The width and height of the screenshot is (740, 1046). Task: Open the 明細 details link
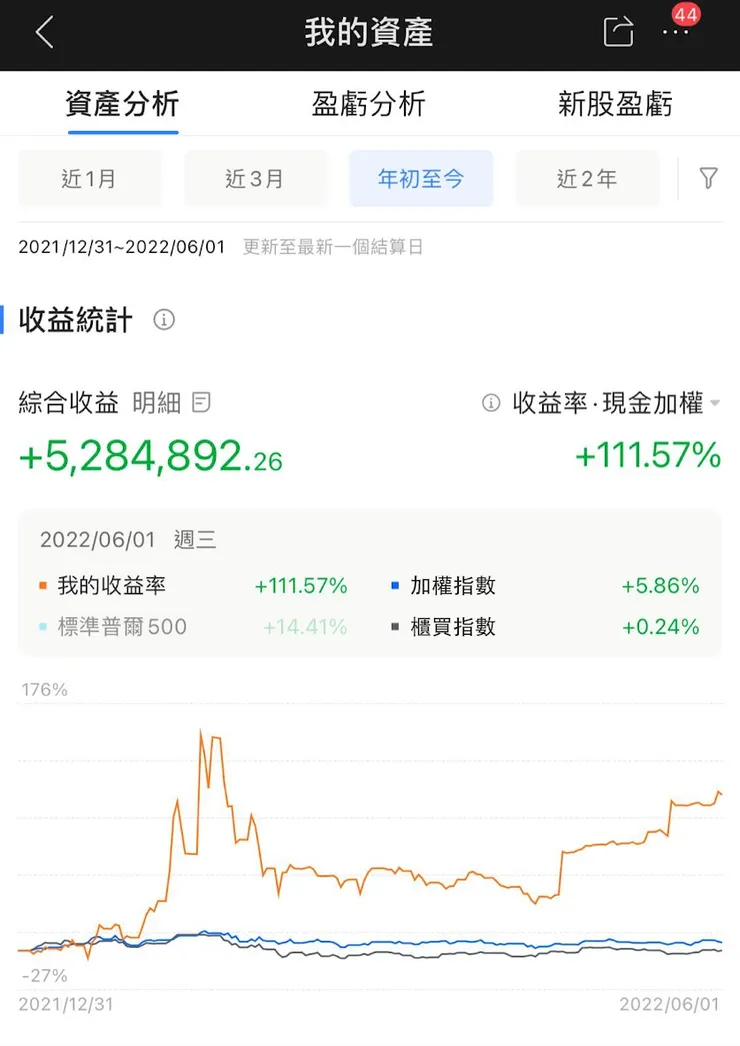(x=157, y=403)
